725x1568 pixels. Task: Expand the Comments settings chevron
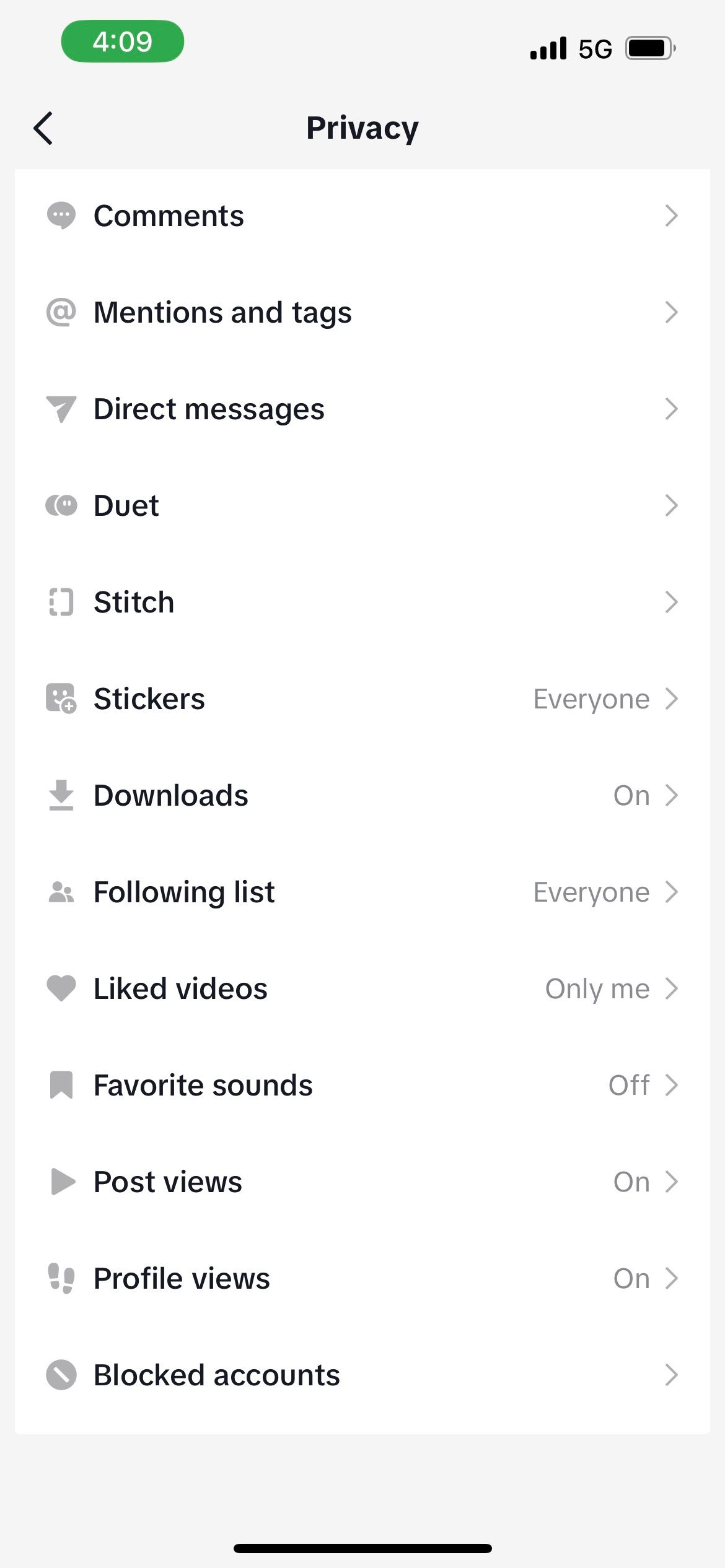pos(672,216)
